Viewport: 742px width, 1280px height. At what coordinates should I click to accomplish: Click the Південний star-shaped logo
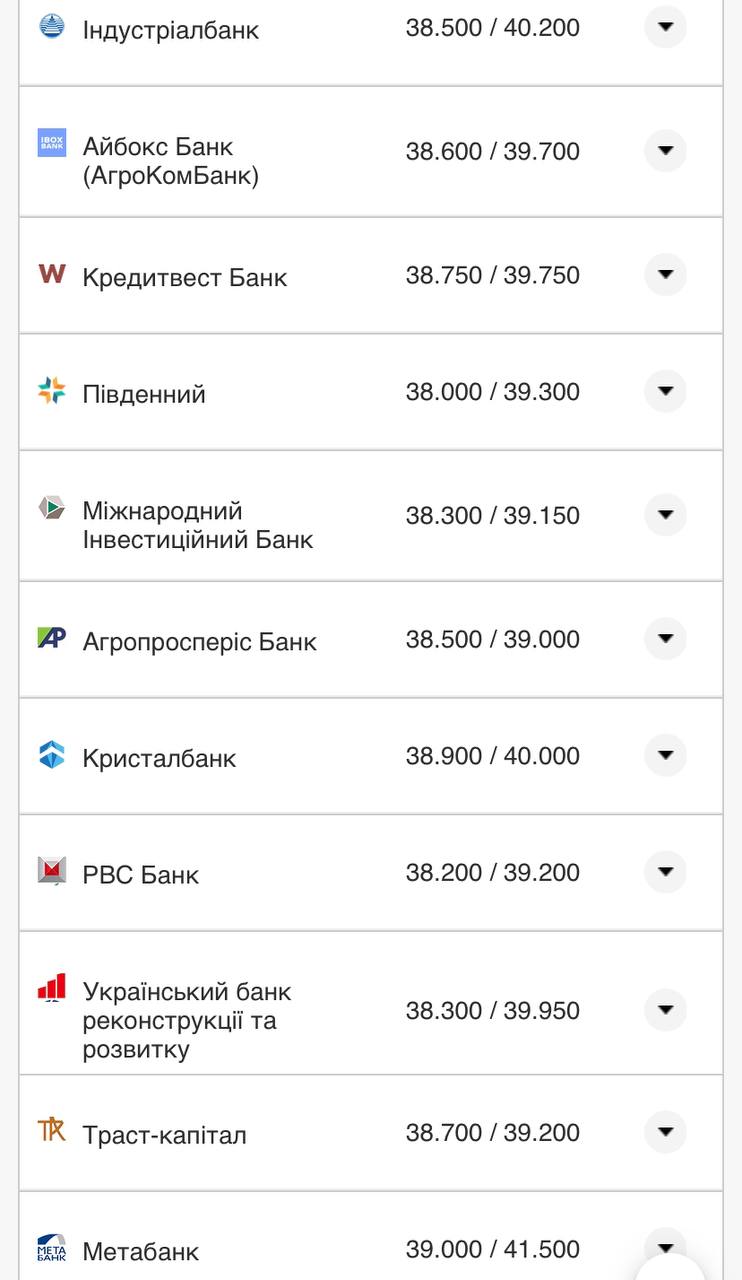click(50, 388)
